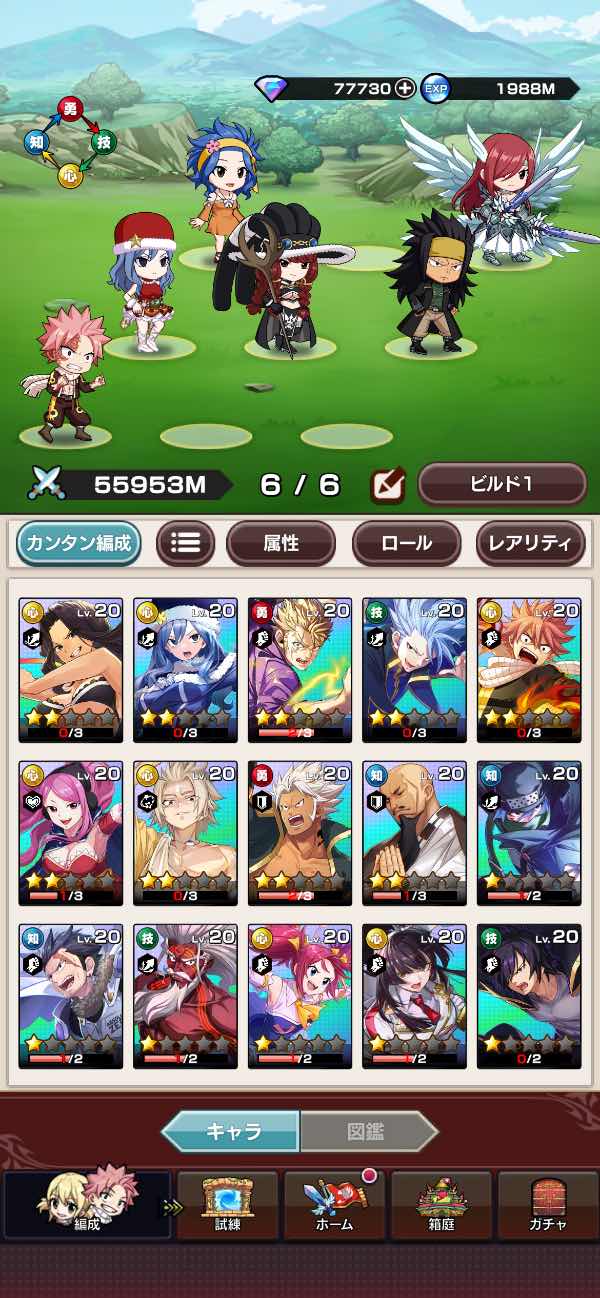Screen dimensions: 600x1298
Task: Go to ホーム screen
Action: click(336, 1205)
